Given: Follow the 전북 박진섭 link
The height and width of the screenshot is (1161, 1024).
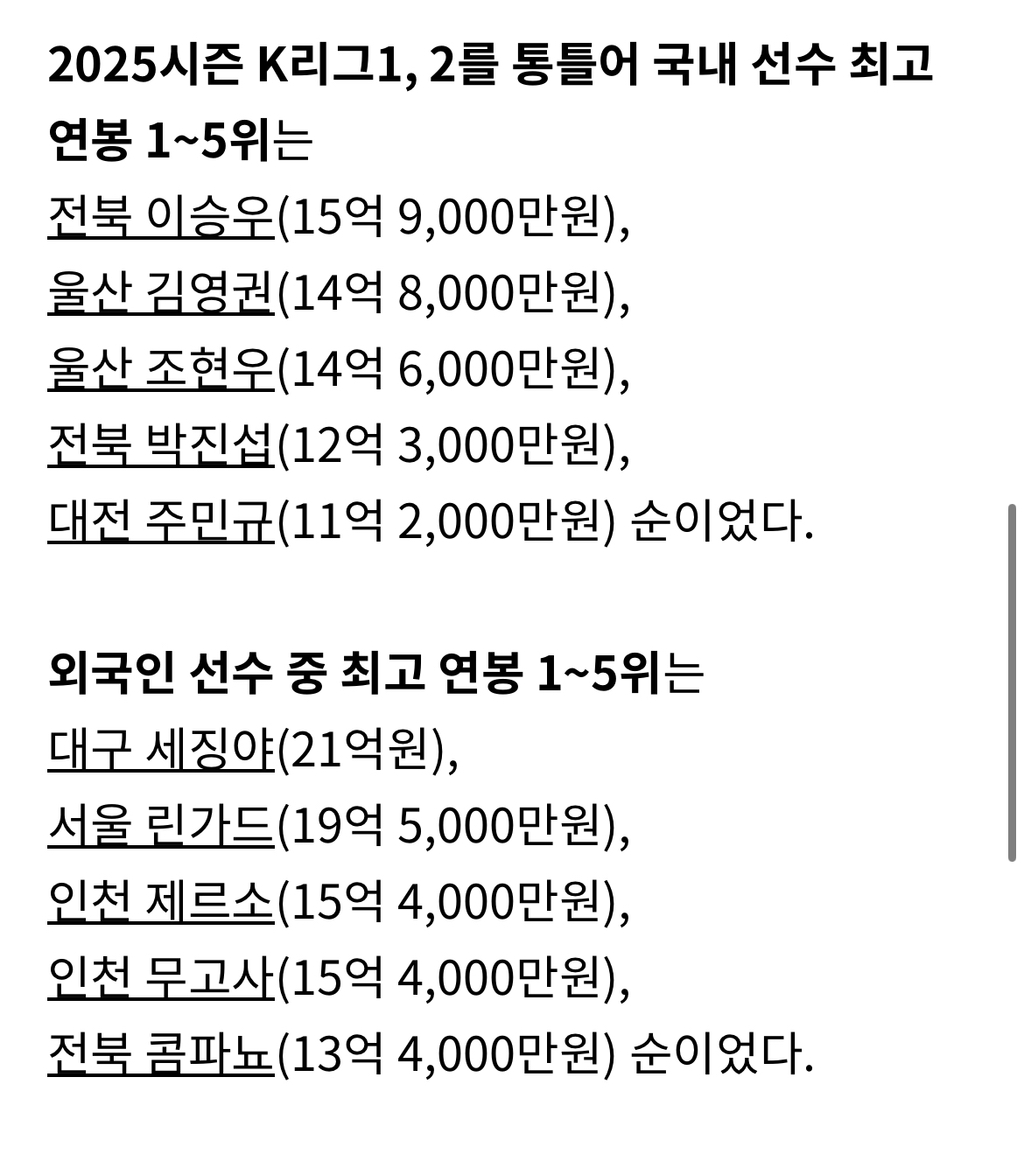Looking at the screenshot, I should pyautogui.click(x=161, y=445).
